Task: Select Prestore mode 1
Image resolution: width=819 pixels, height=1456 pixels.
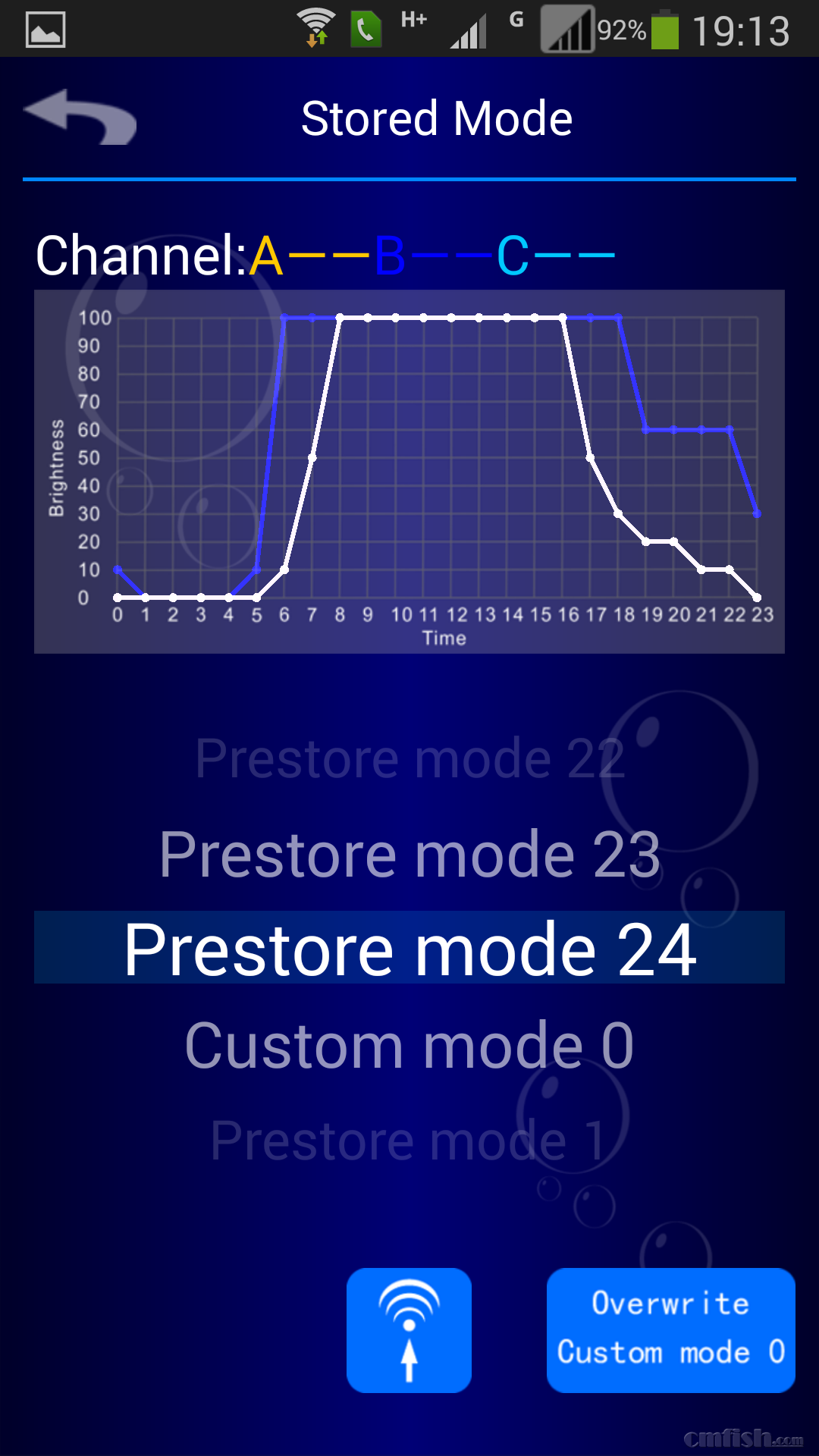Action: coord(409,1141)
